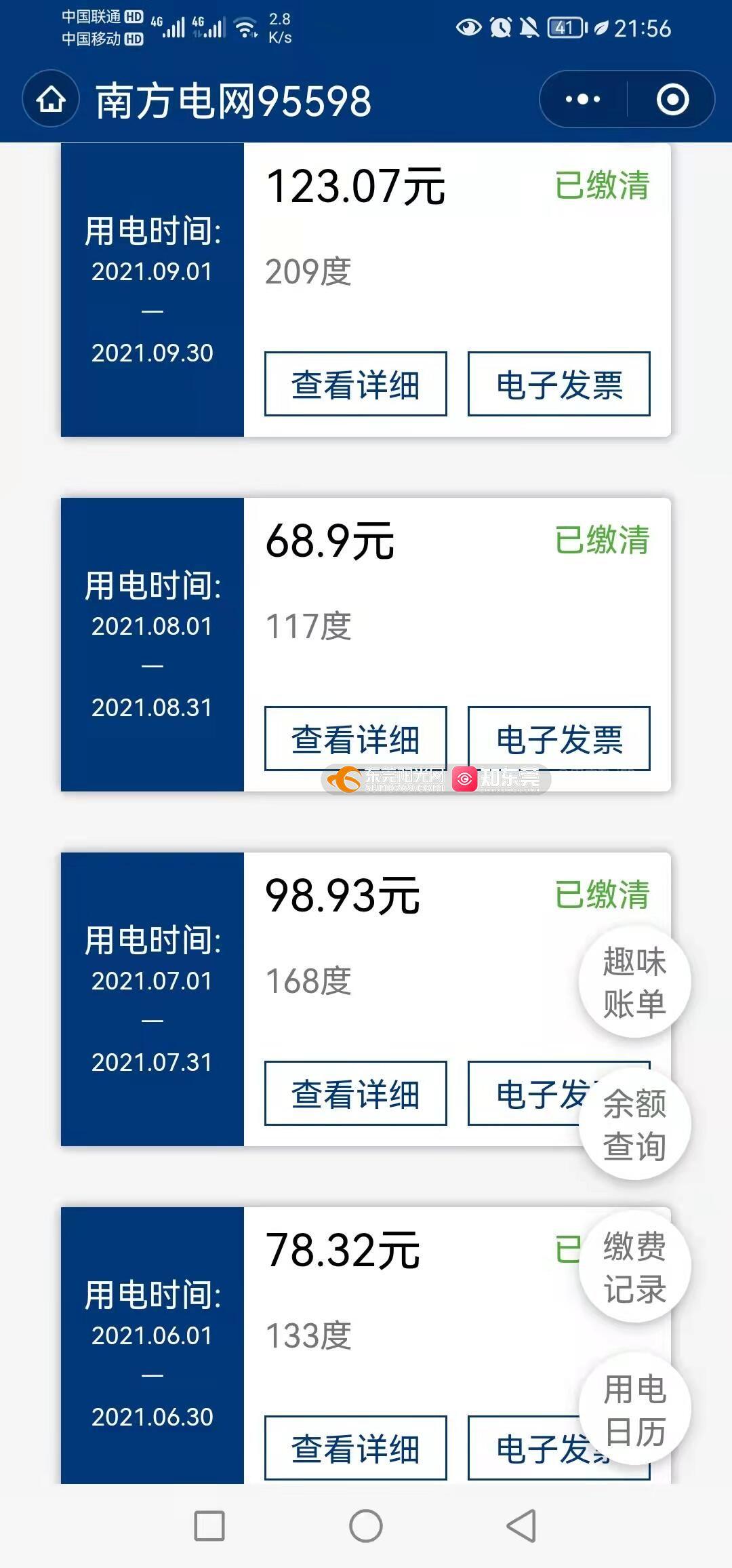The width and height of the screenshot is (732, 1568).
Task: Check balance via 余额查询 button
Action: (634, 1124)
